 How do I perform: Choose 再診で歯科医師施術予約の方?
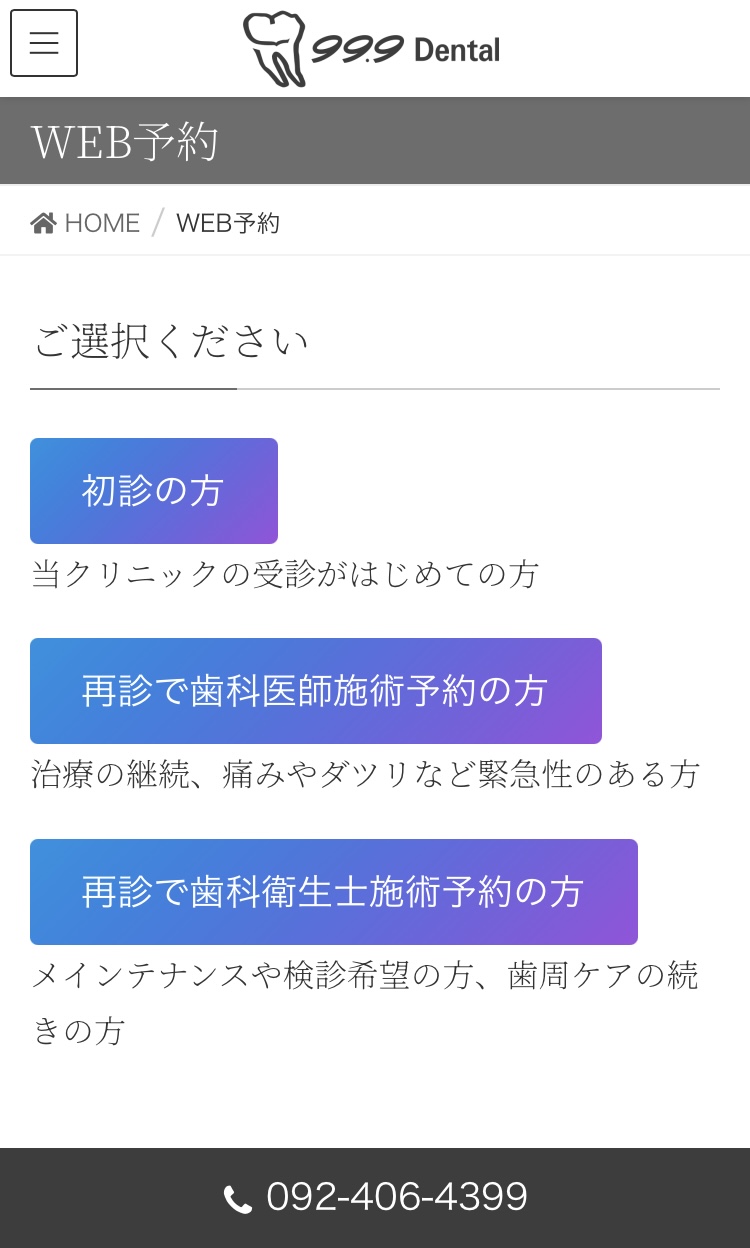[315, 691]
